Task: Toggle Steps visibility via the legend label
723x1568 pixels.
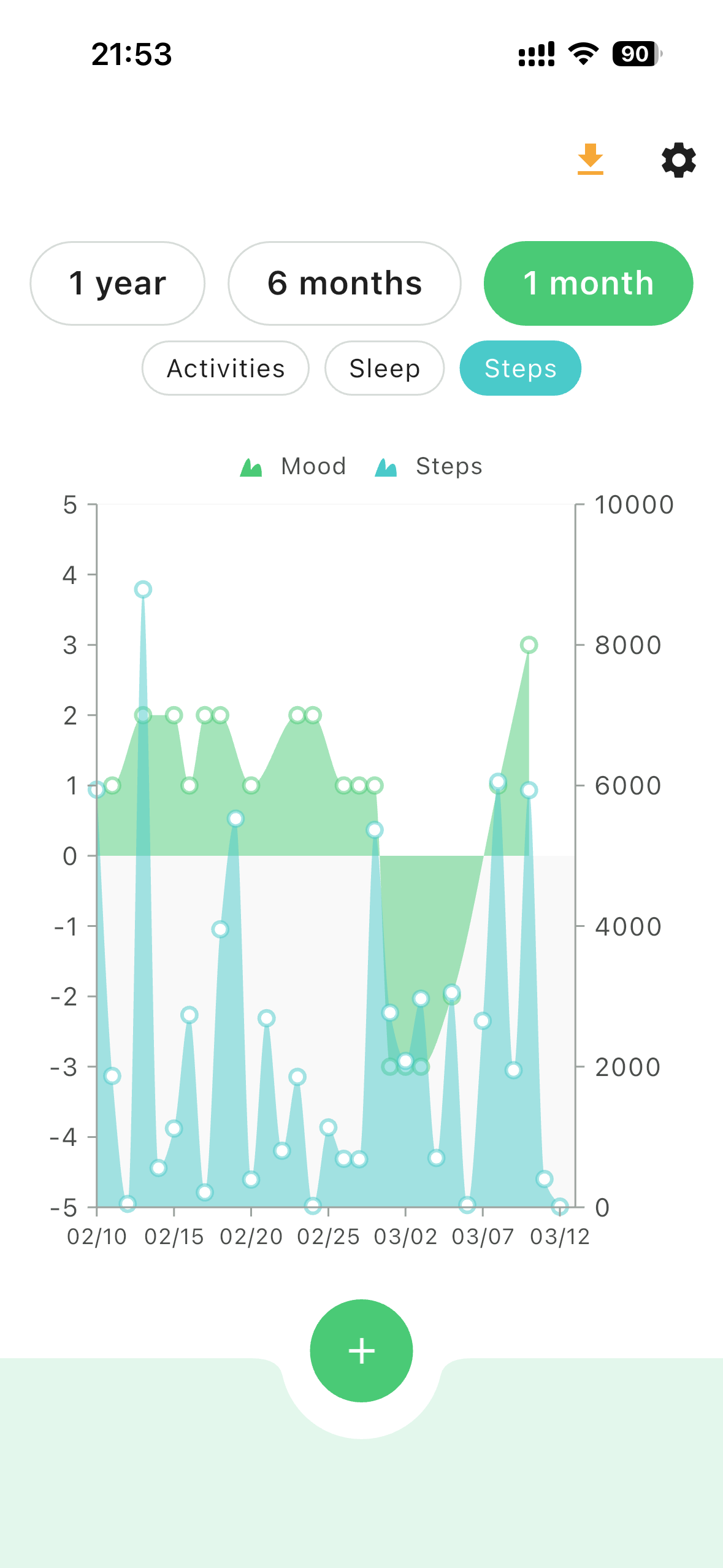Action: [x=448, y=465]
